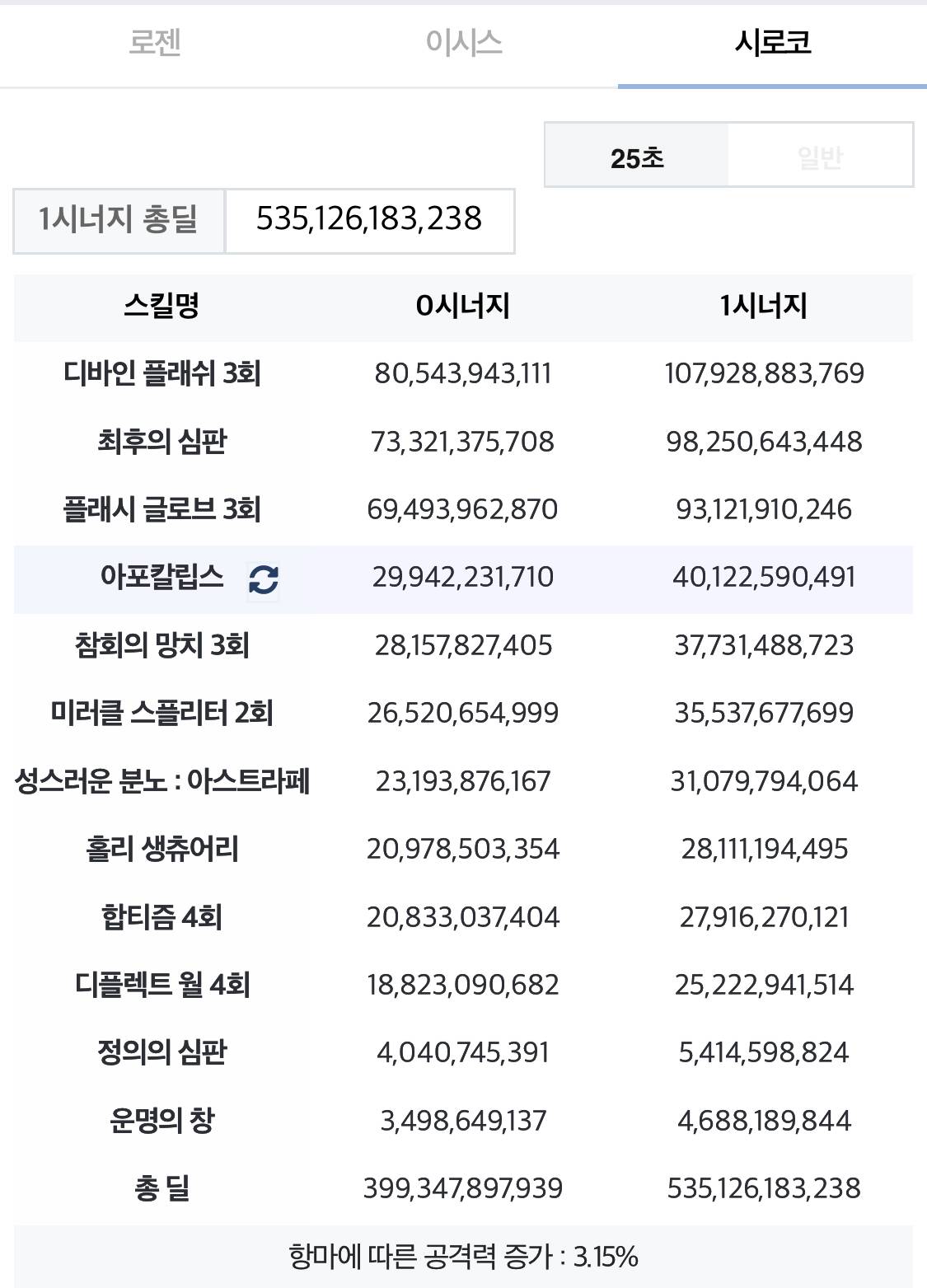Select the 25초 mode
This screenshot has width=927, height=1288.
click(637, 156)
